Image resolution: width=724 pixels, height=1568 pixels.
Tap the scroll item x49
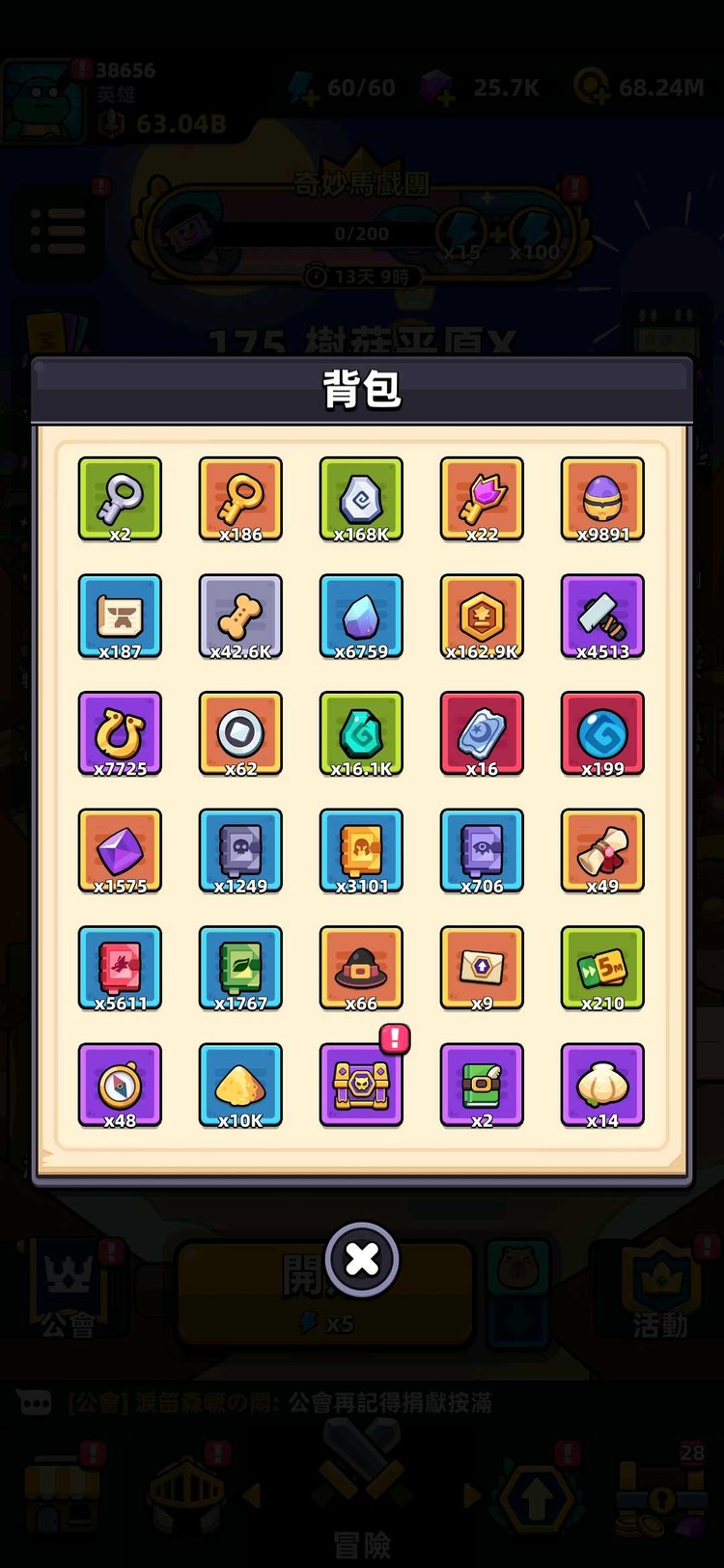click(x=602, y=850)
